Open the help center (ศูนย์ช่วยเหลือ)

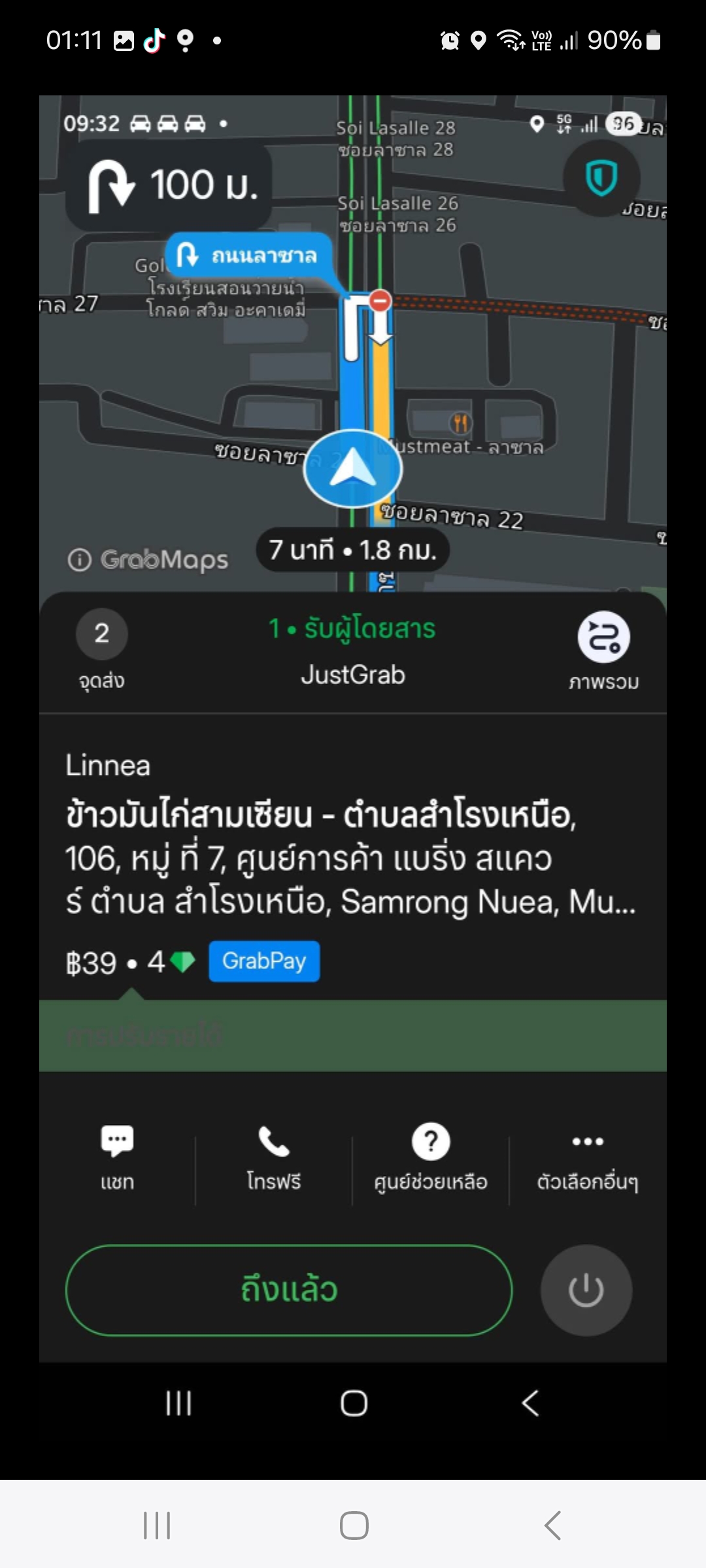(x=431, y=1158)
